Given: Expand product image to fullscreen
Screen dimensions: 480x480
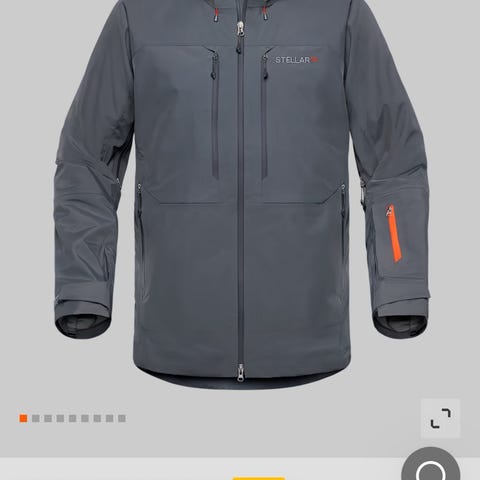Looking at the screenshot, I should 440,418.
